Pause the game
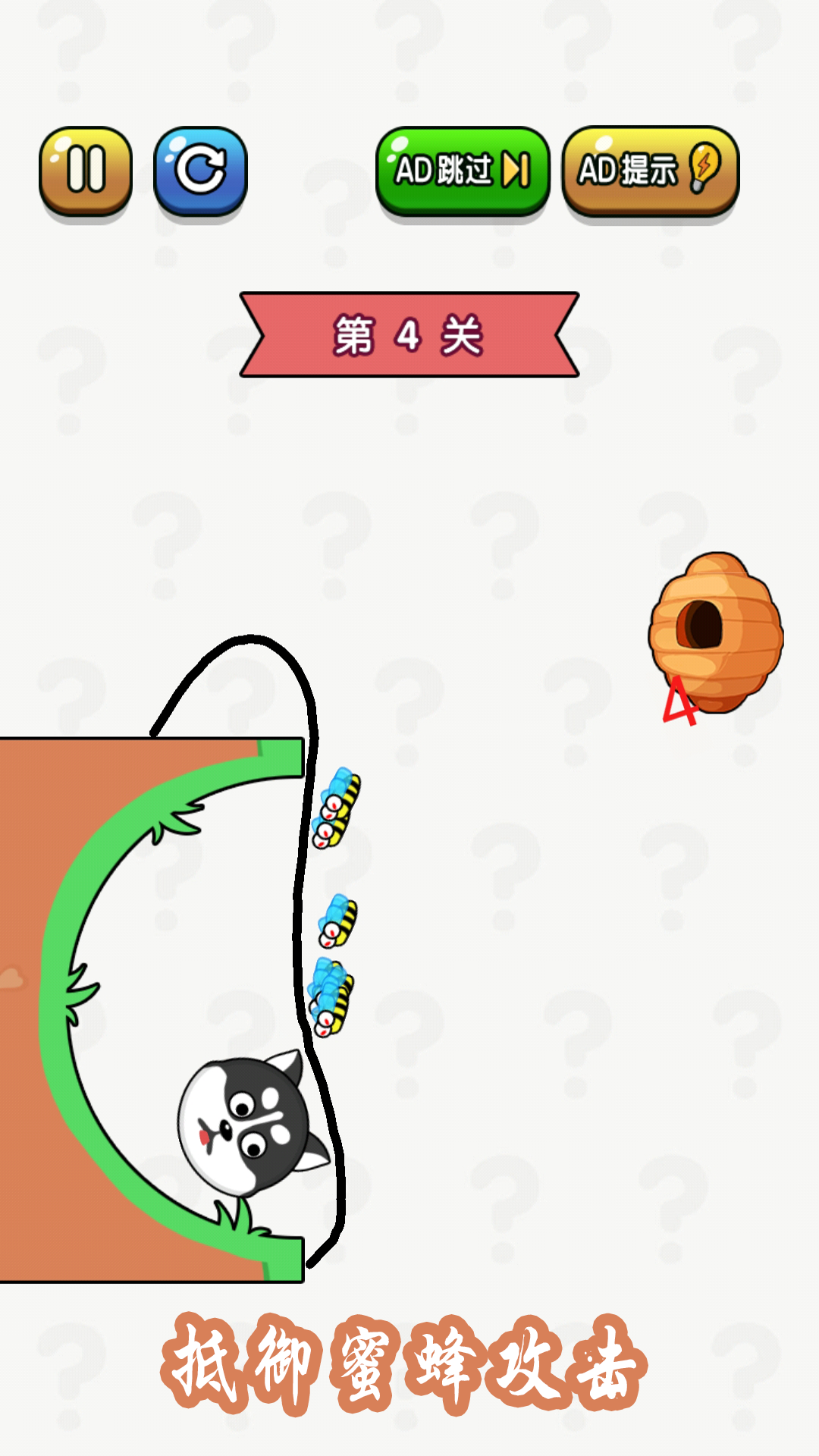 point(86,171)
